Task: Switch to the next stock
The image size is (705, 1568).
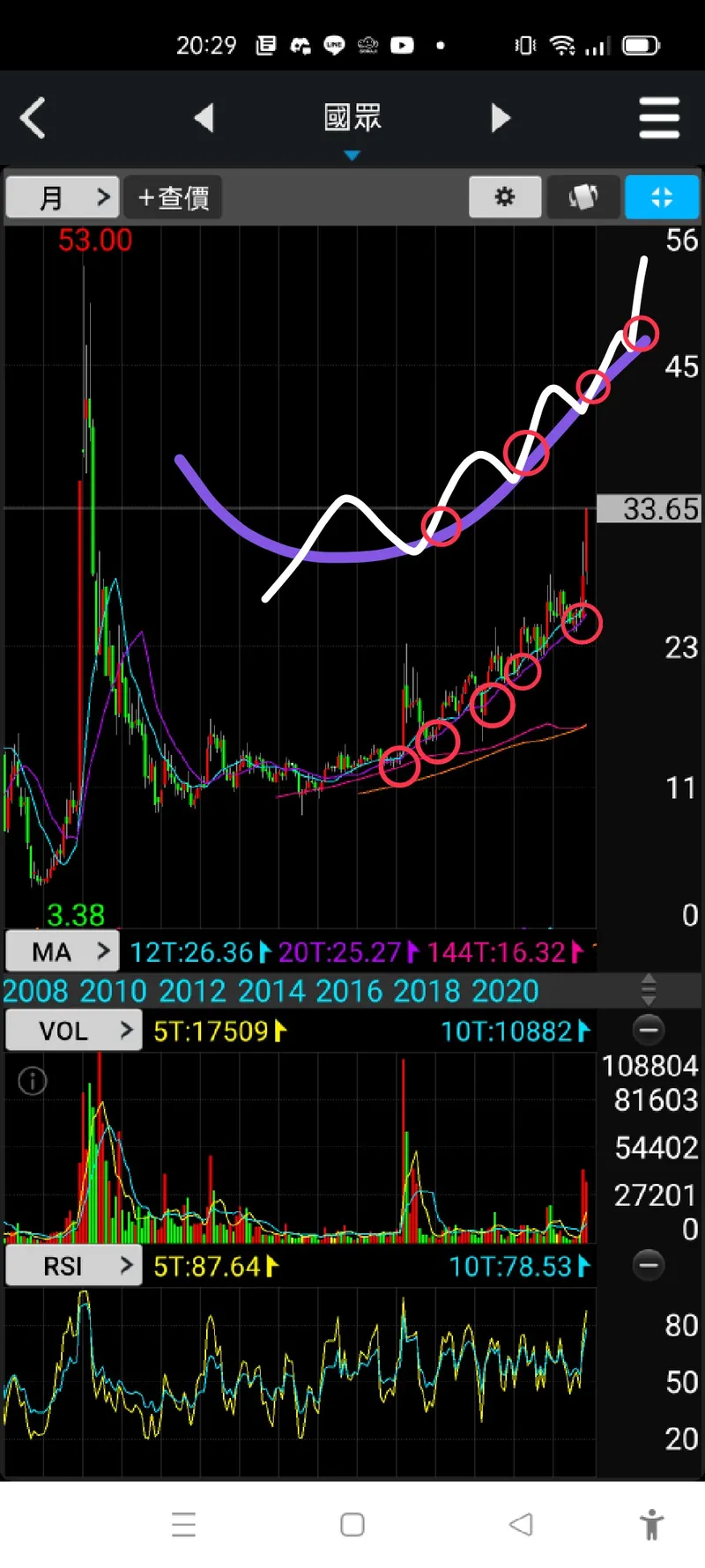Action: 500,118
